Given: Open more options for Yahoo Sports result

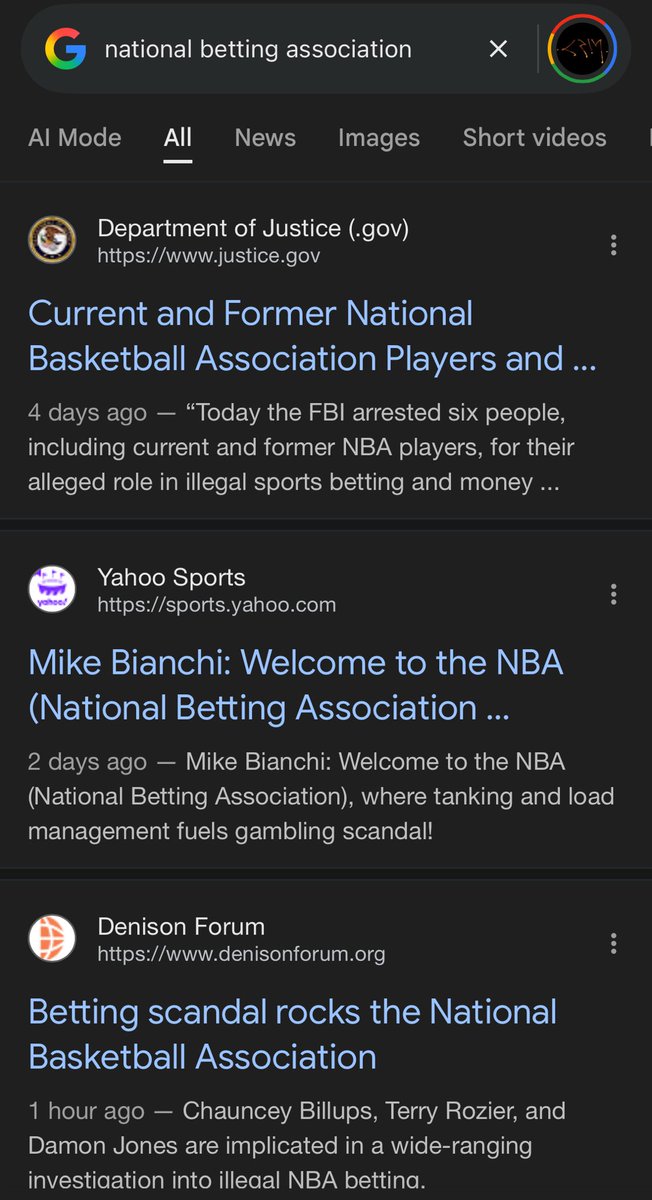Looking at the screenshot, I should pos(613,594).
